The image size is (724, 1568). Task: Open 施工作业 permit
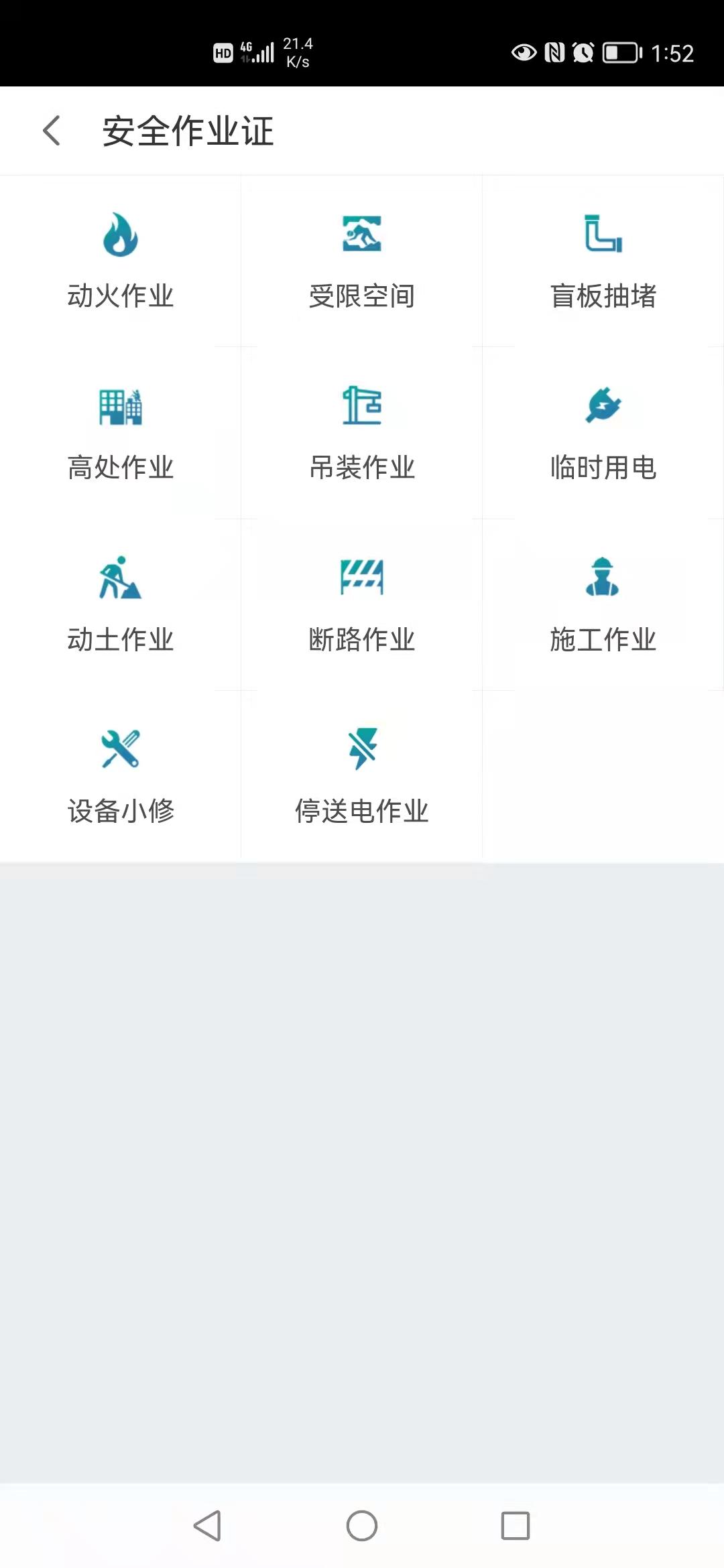[603, 604]
